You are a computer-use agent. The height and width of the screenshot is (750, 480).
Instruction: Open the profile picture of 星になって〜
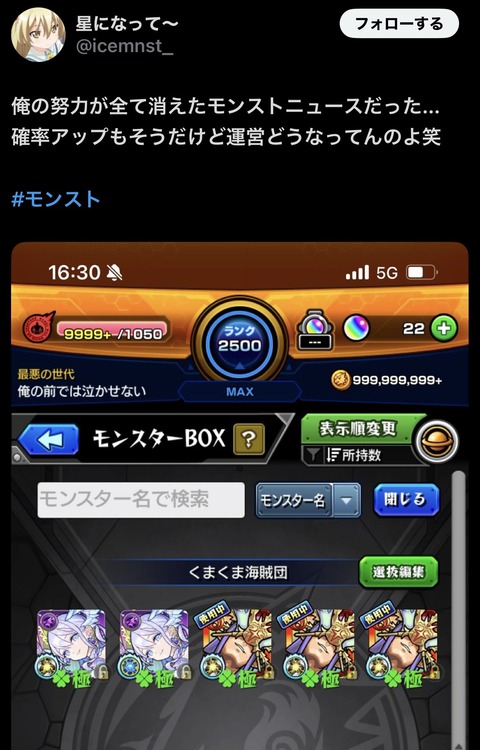[38, 34]
